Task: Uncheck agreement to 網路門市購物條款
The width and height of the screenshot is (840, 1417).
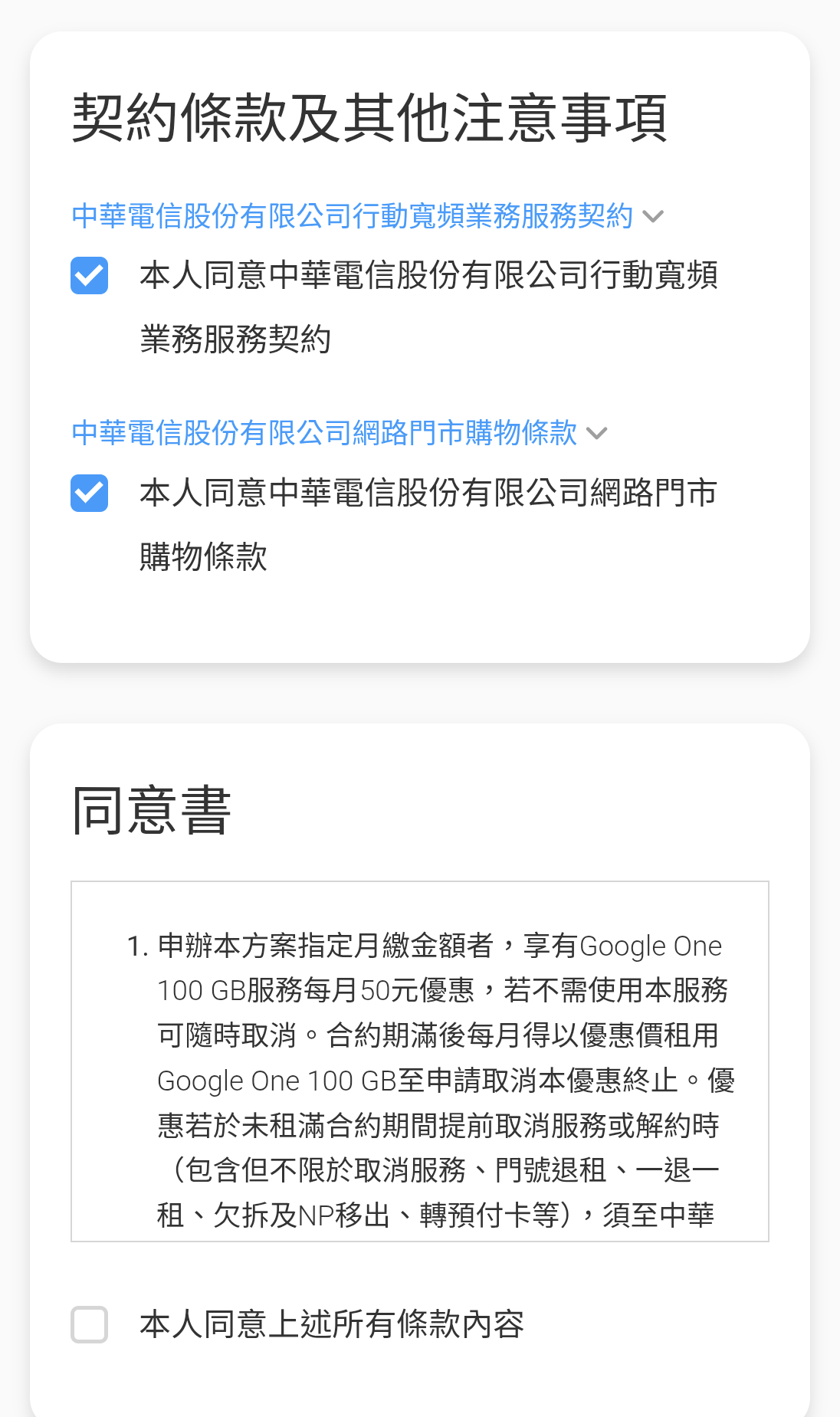Action: [89, 493]
